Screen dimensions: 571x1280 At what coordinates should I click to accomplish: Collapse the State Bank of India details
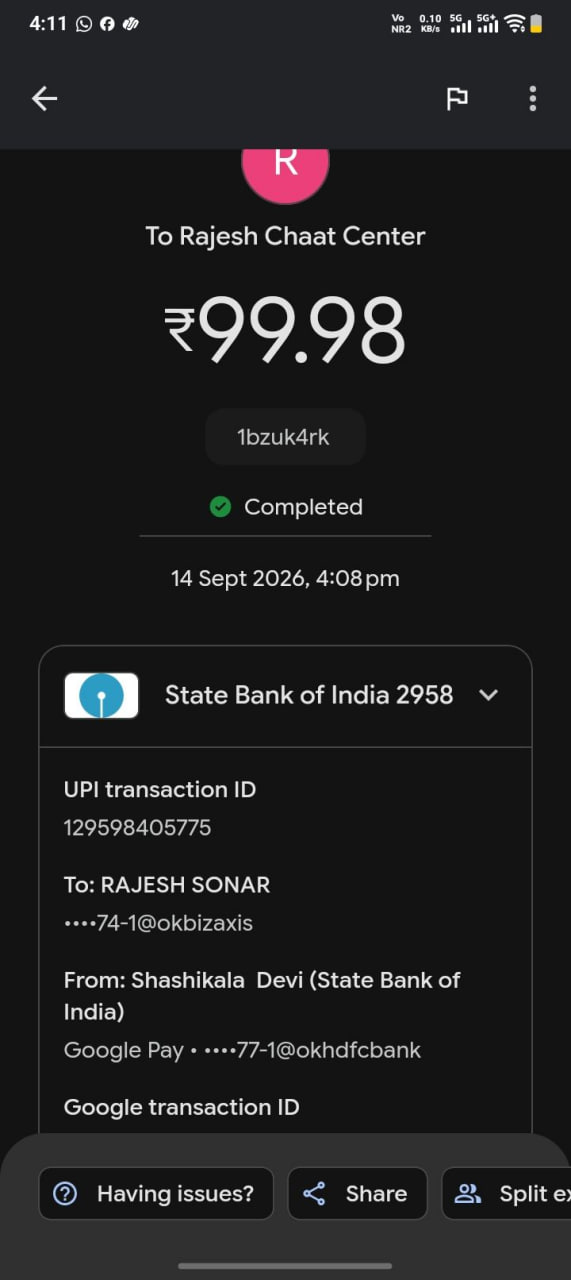488,695
